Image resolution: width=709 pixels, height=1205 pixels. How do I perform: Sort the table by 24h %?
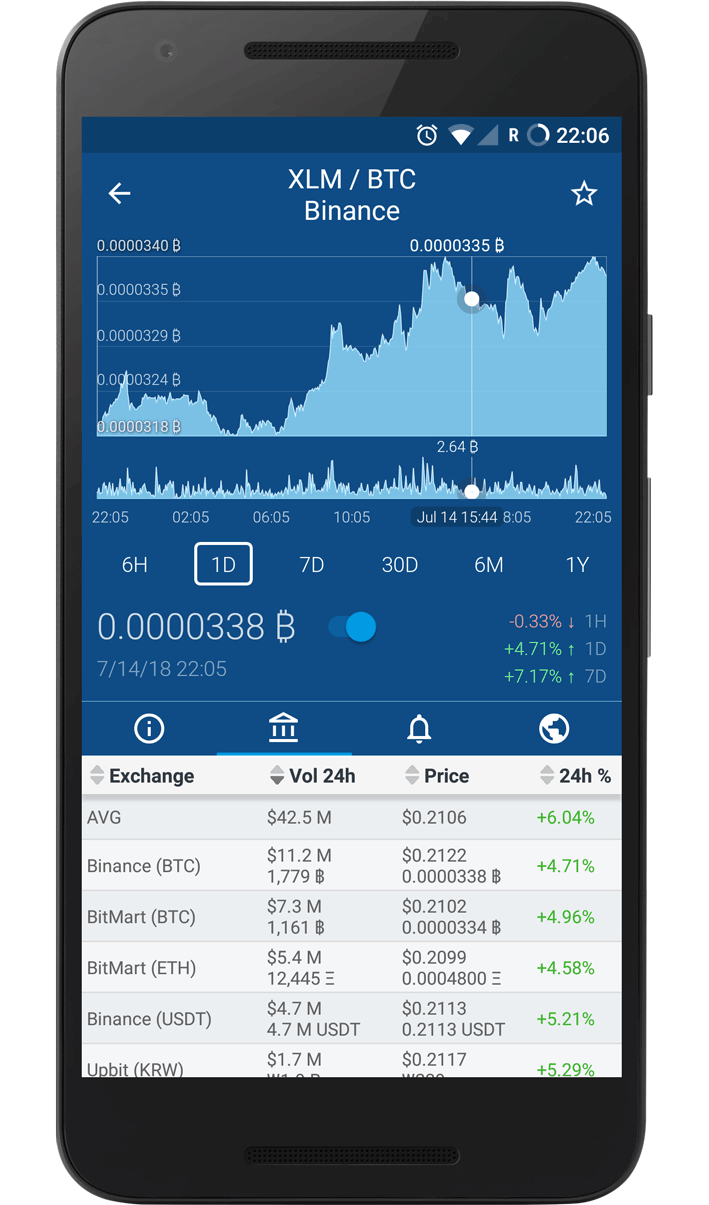point(575,776)
